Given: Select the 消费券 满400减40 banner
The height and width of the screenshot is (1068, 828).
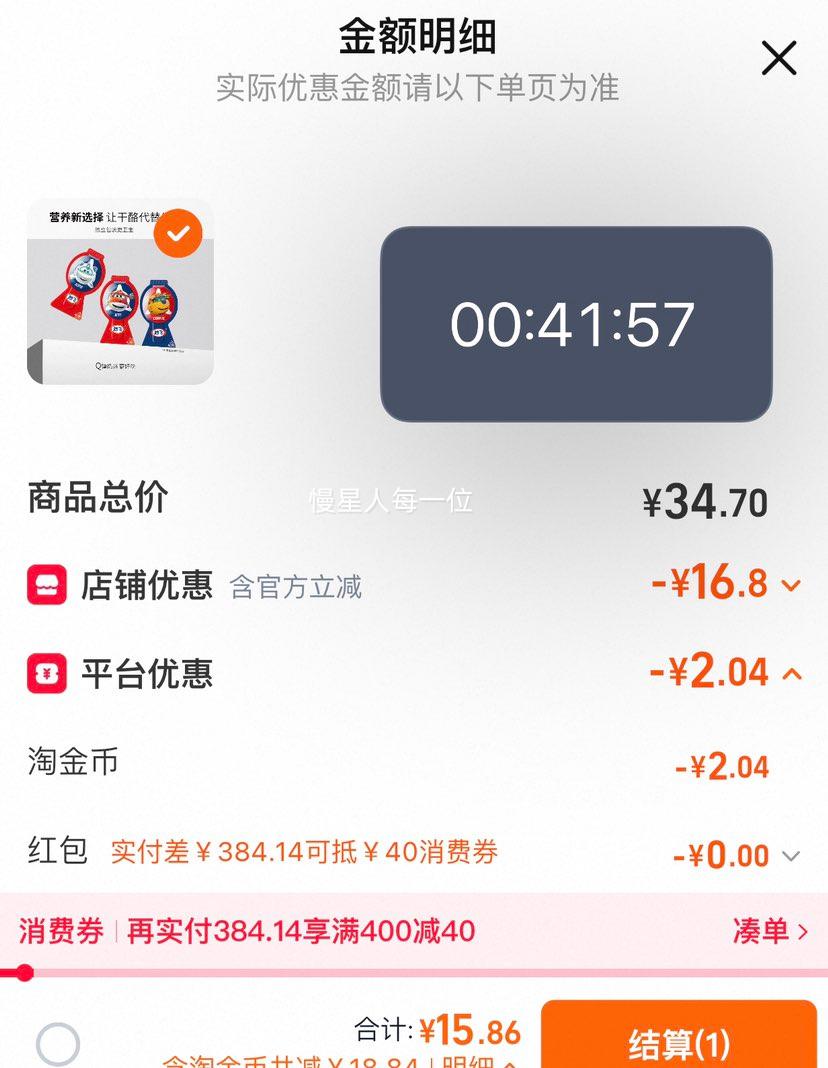Looking at the screenshot, I should point(300,931).
